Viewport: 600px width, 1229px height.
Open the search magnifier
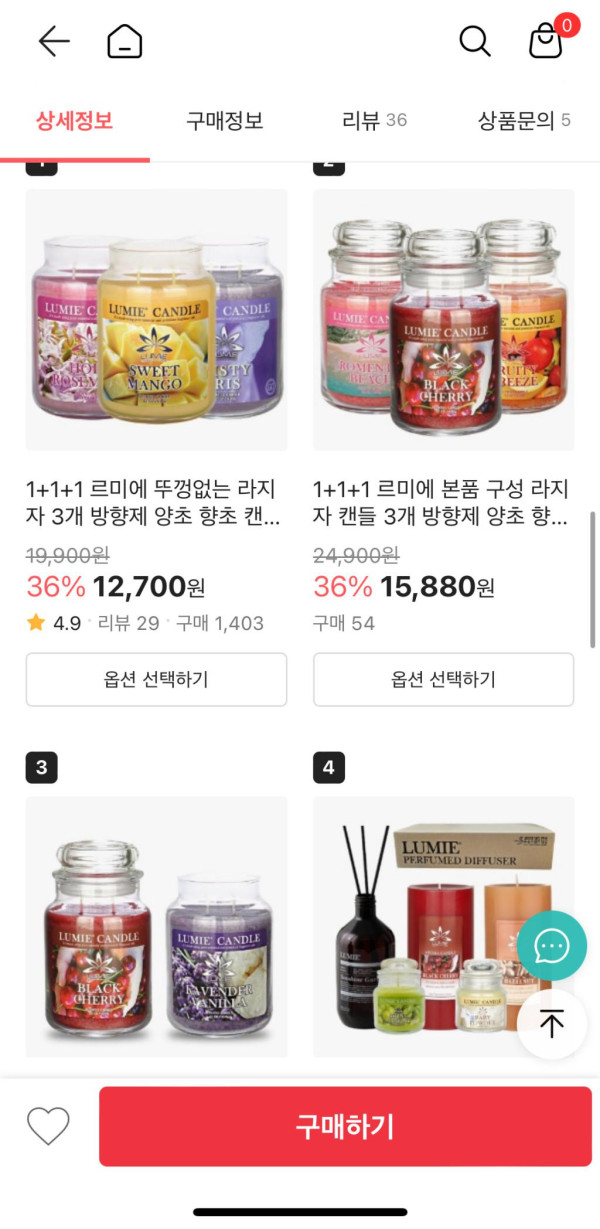click(x=474, y=41)
